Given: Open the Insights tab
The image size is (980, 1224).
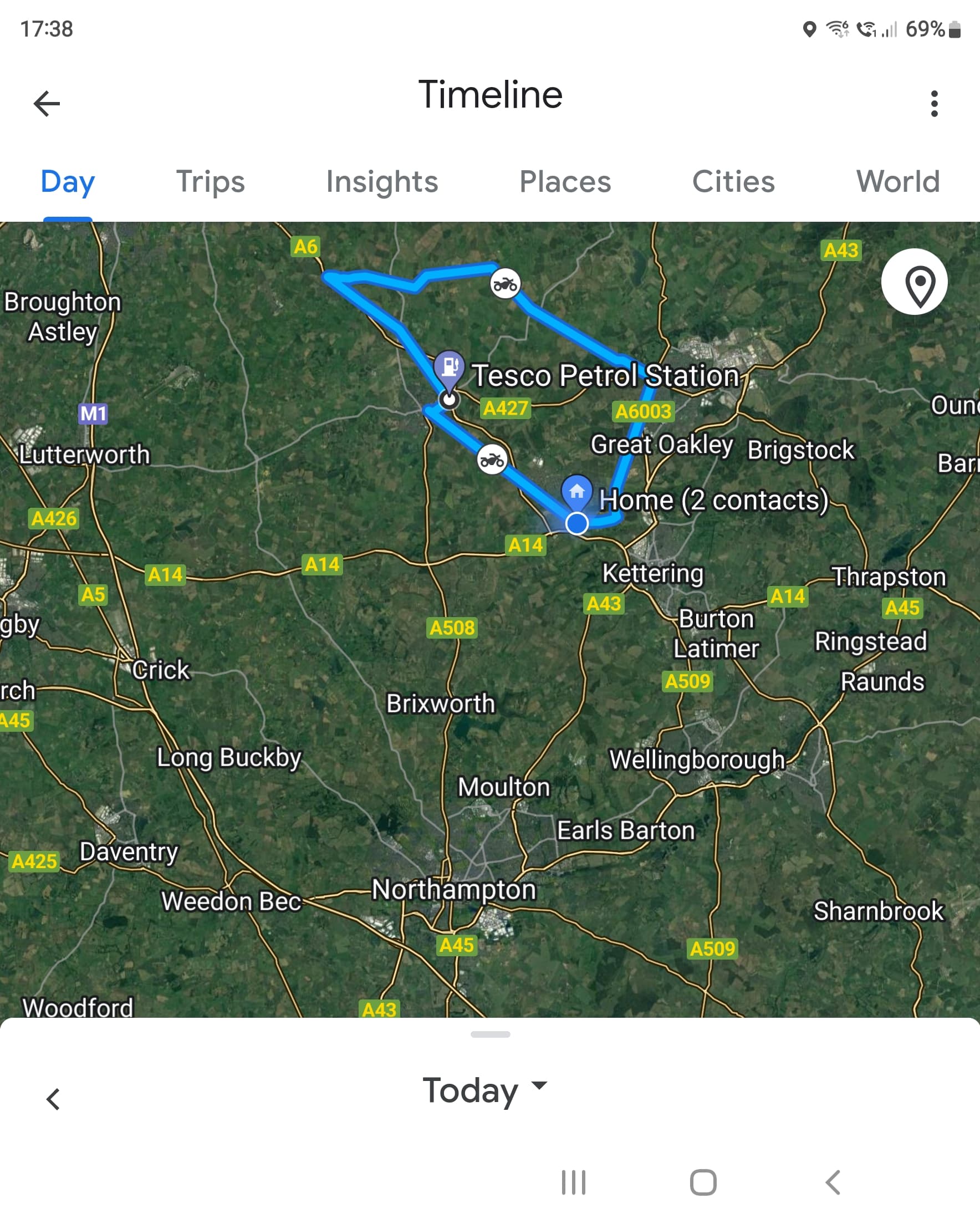Looking at the screenshot, I should click(x=381, y=182).
